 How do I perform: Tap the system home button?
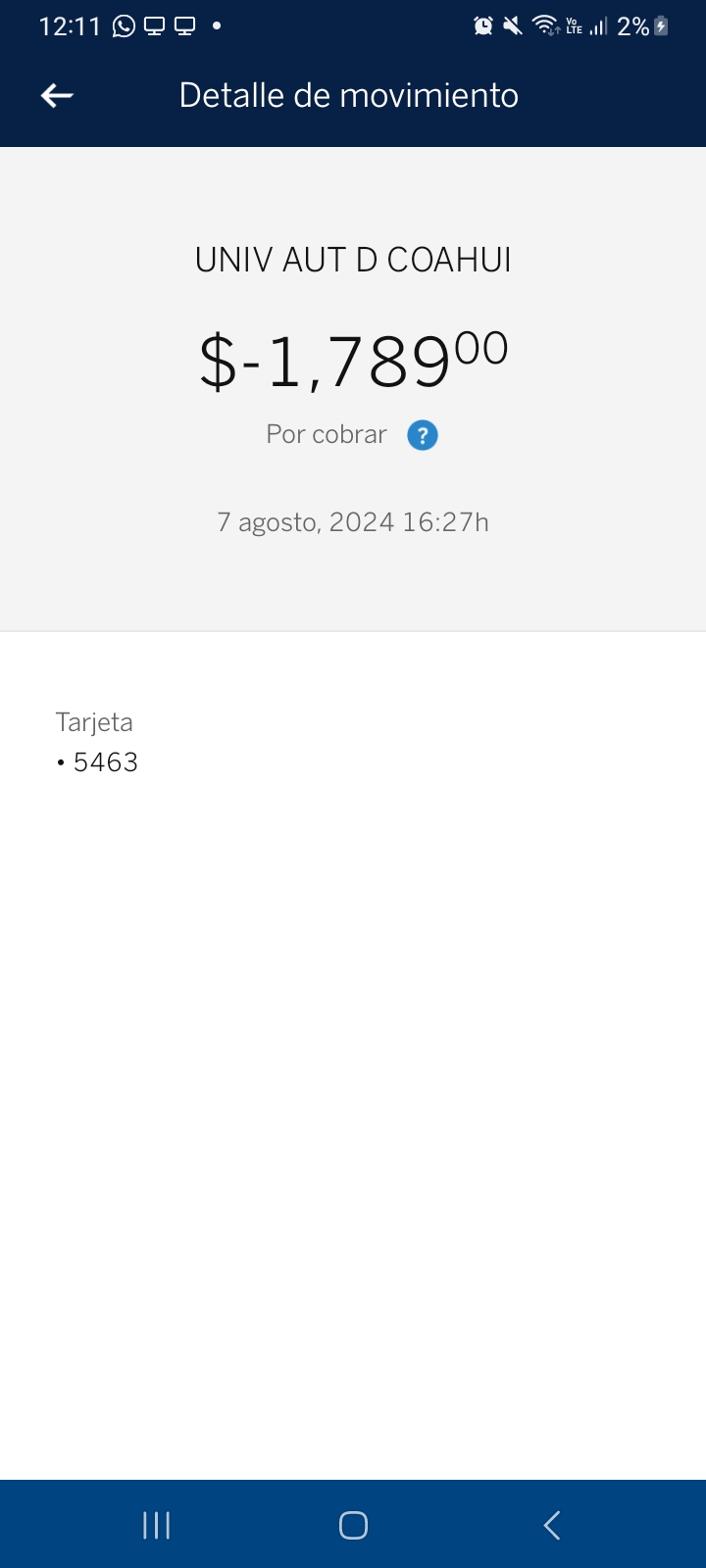353,1525
